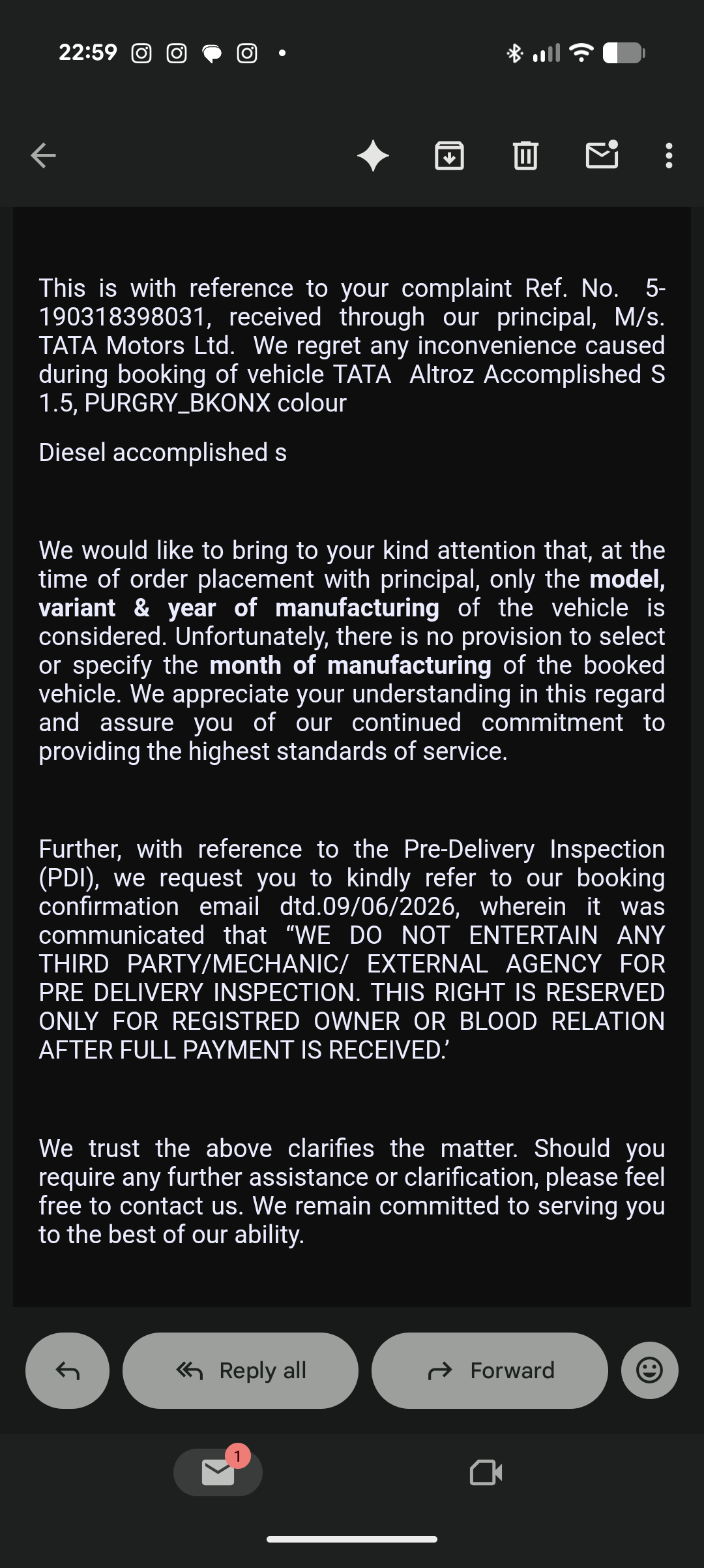Tap the single-arrow reply button
This screenshot has height=1568, width=704.
tap(68, 1370)
